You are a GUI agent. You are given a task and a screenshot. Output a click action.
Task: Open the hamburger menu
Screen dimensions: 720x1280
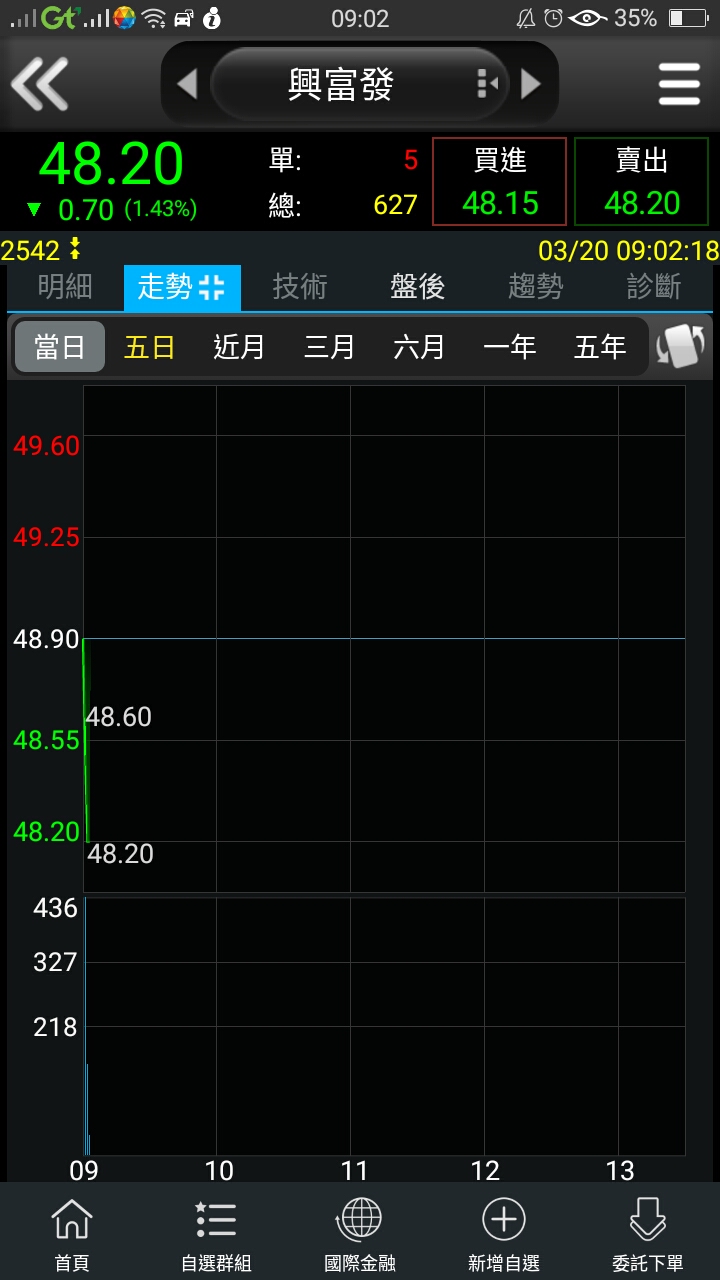(x=679, y=84)
